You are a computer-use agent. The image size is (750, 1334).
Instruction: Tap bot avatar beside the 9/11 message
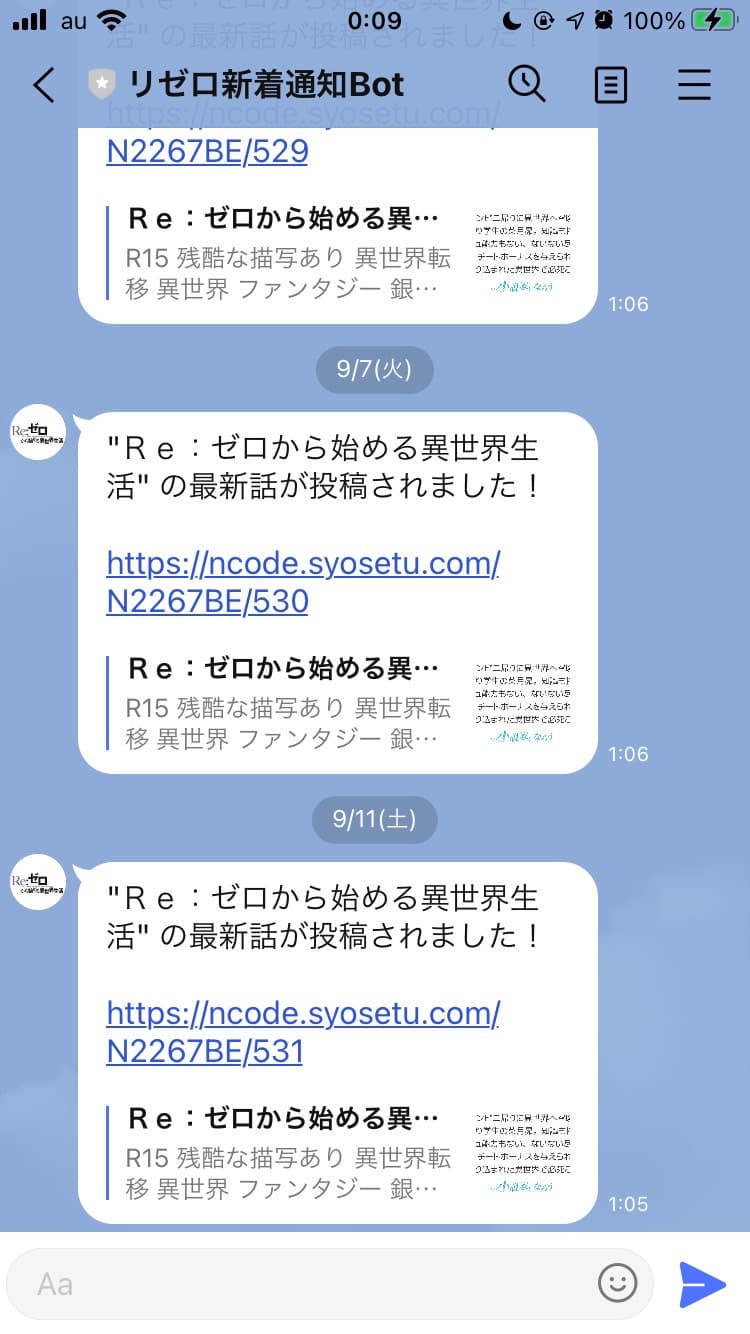click(x=38, y=882)
